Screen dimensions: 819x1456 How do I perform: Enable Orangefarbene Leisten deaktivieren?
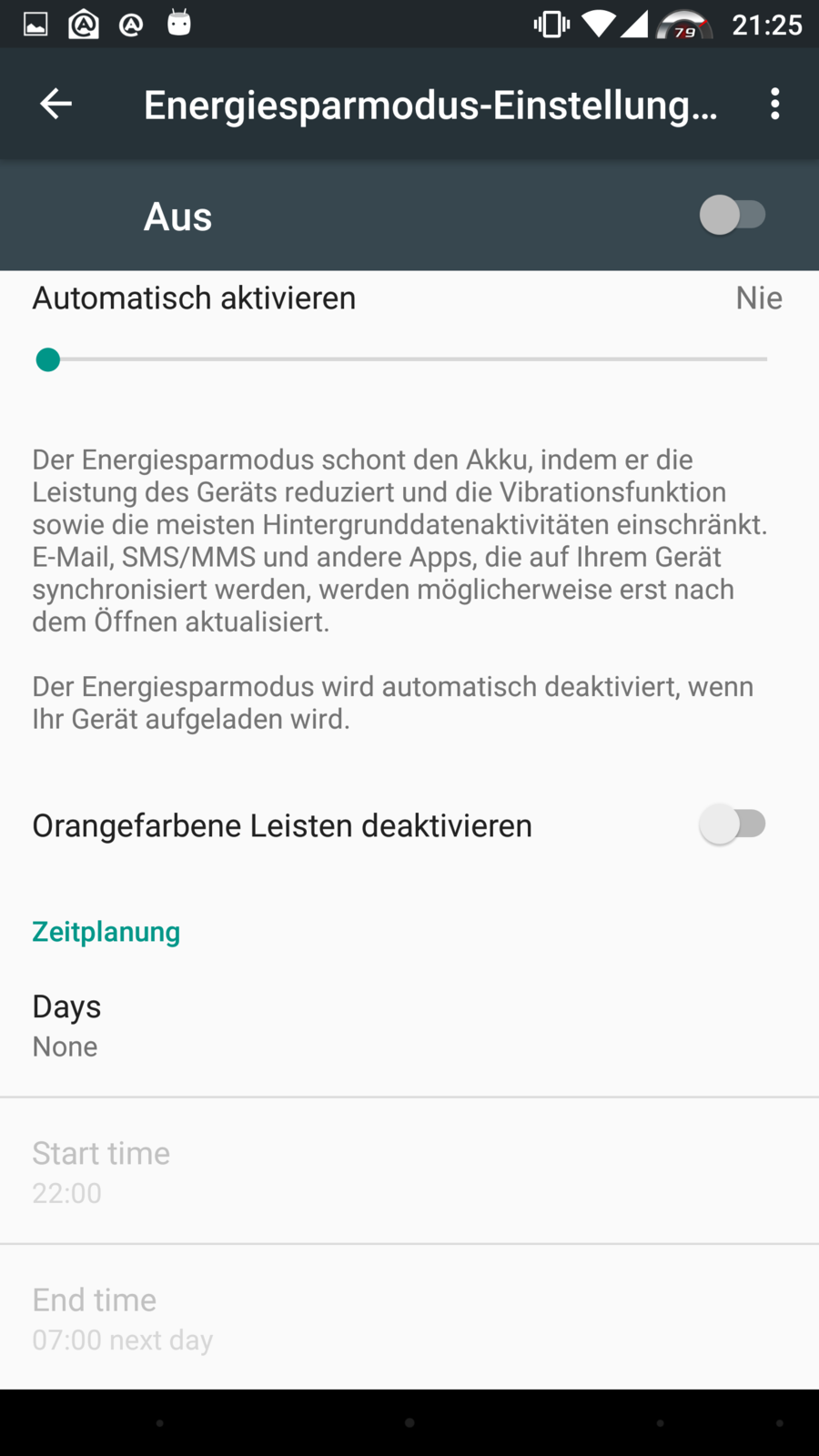733,824
